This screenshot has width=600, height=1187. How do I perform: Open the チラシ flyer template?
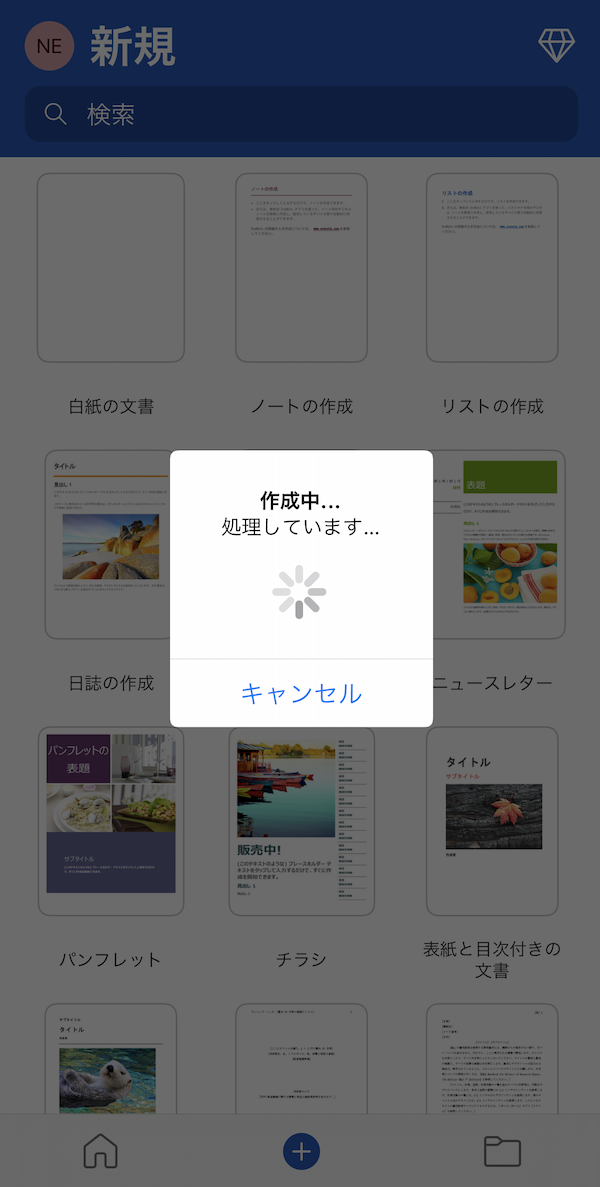pos(301,821)
